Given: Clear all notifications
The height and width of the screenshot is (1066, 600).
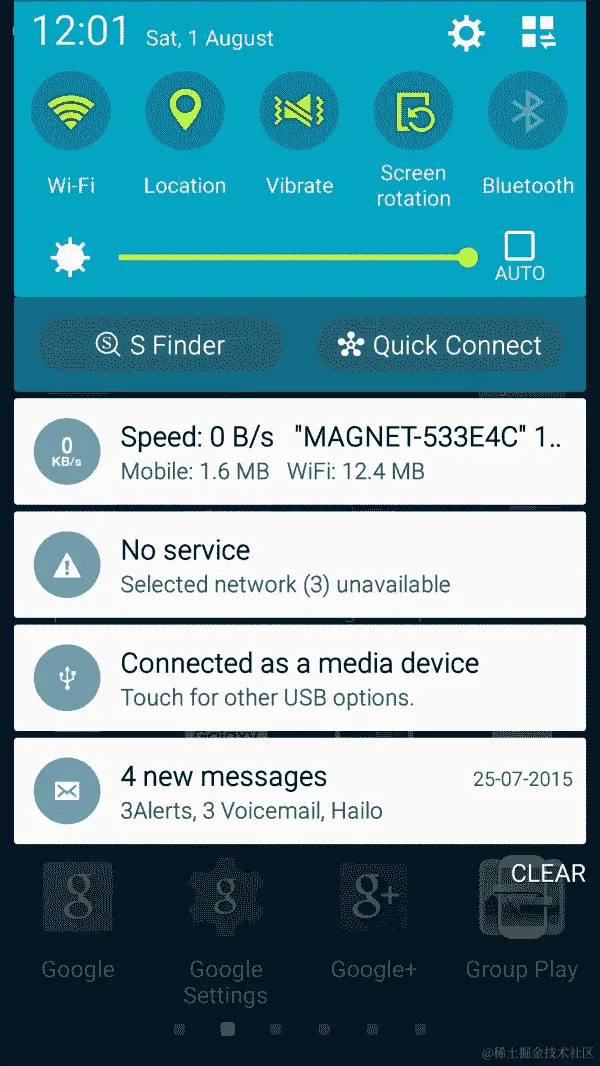Looking at the screenshot, I should (547, 873).
